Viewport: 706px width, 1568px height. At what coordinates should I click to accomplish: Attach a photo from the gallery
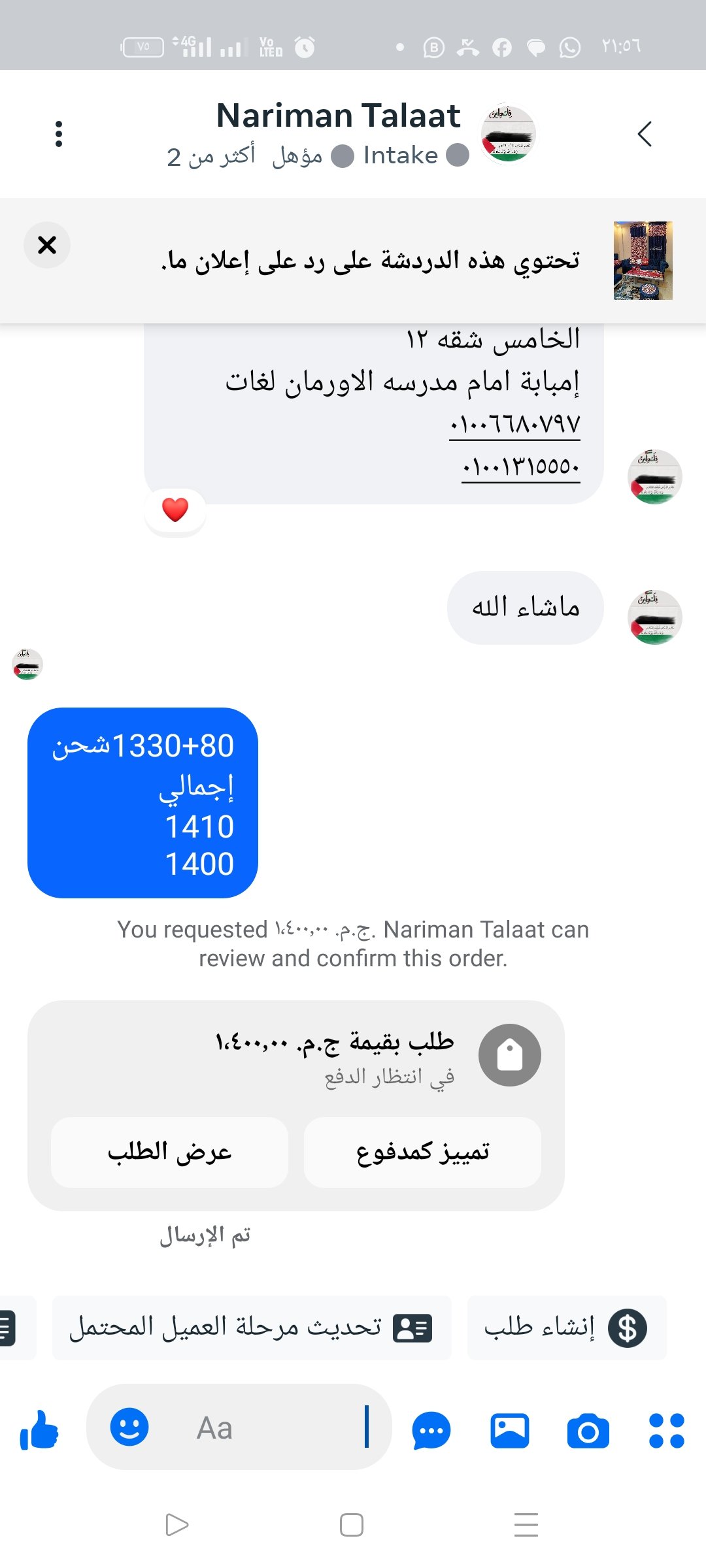(x=510, y=1429)
